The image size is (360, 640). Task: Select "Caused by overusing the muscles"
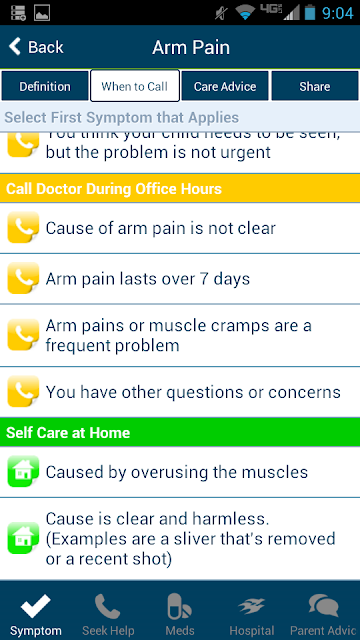[180, 472]
